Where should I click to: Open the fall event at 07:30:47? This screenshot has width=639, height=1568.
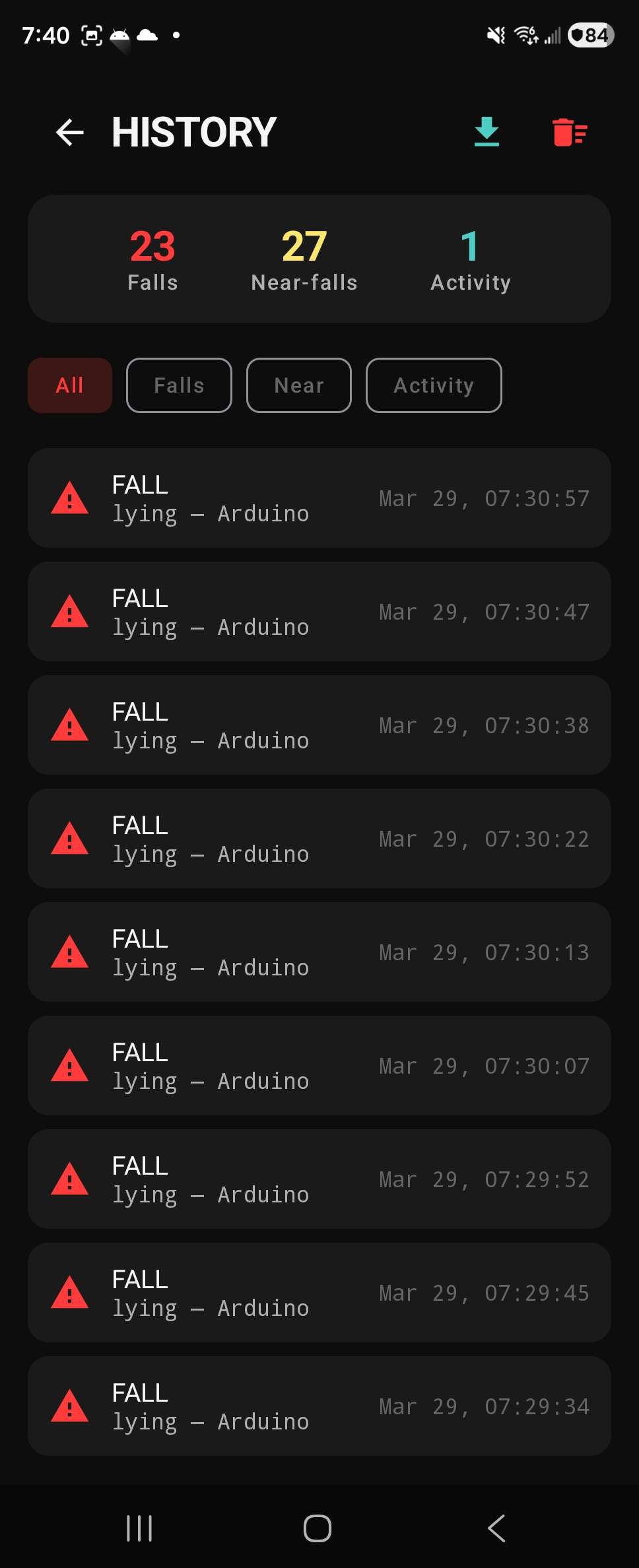tap(319, 612)
